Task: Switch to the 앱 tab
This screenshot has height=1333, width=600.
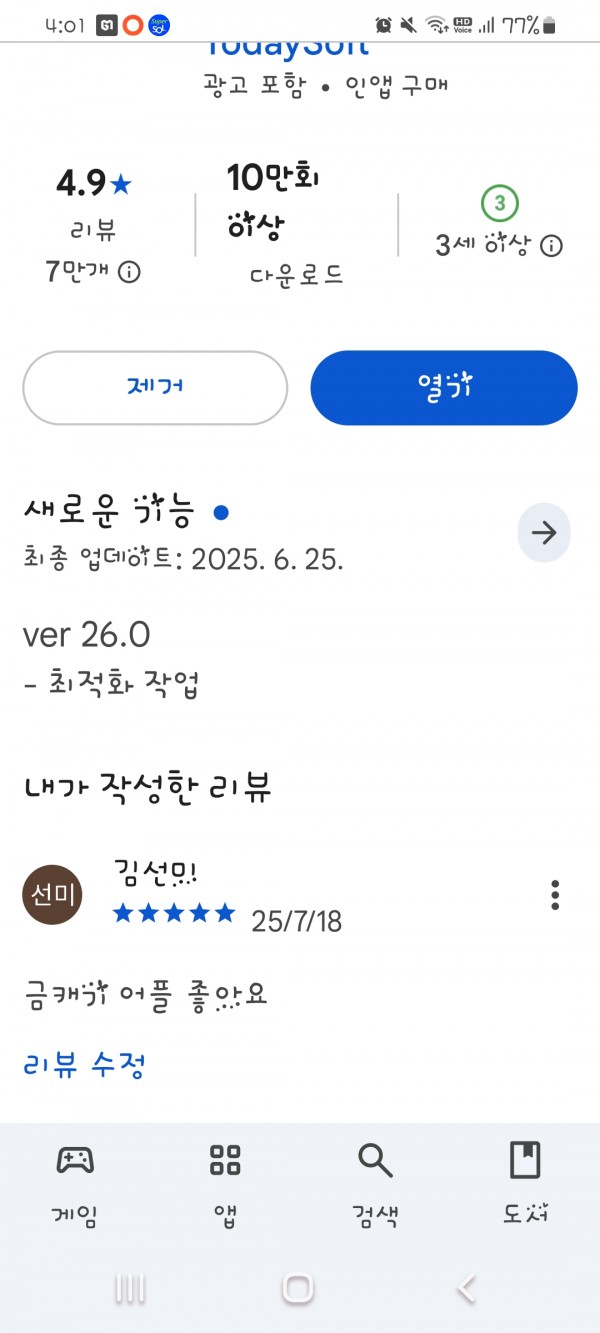Action: pyautogui.click(x=225, y=1186)
